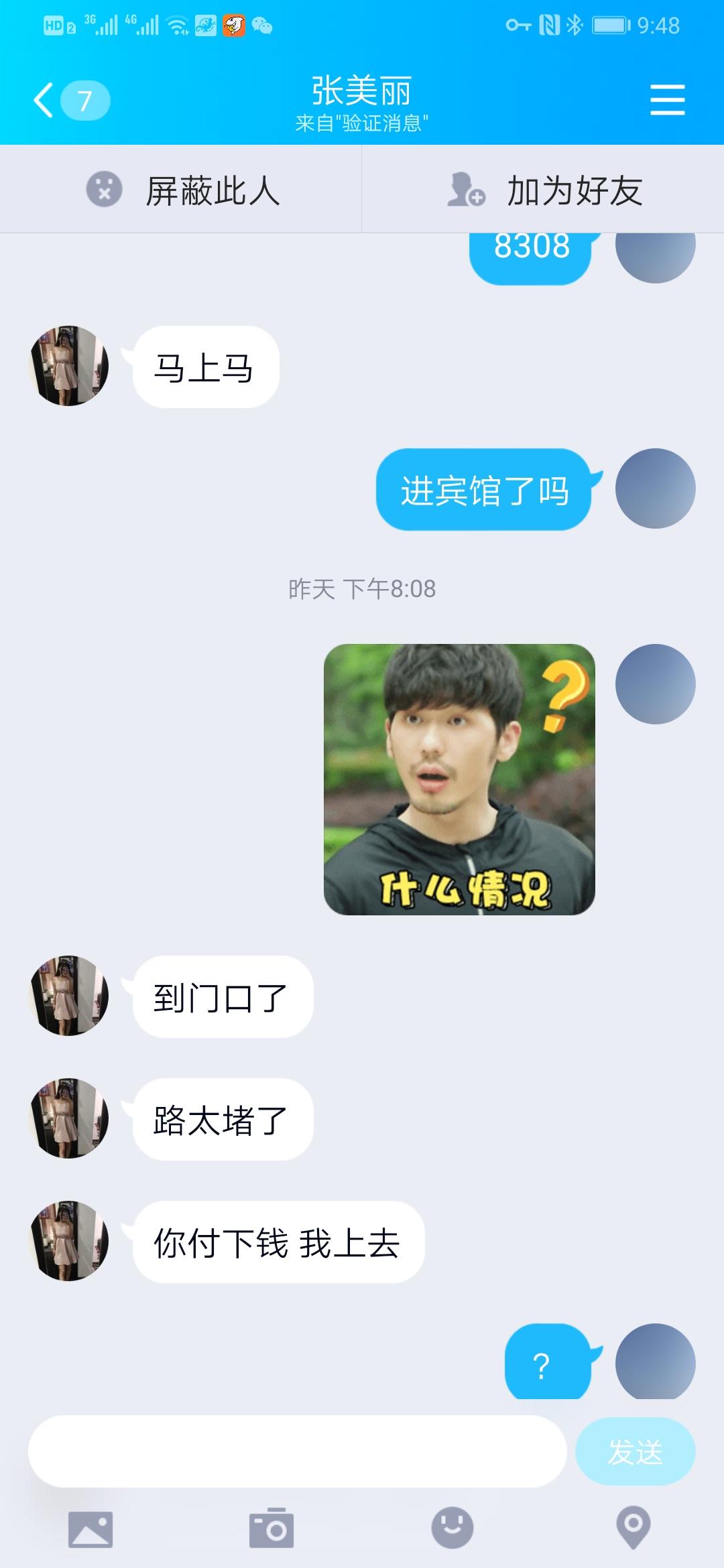Open the emoji panel
The width and height of the screenshot is (724, 1568).
click(x=452, y=1529)
